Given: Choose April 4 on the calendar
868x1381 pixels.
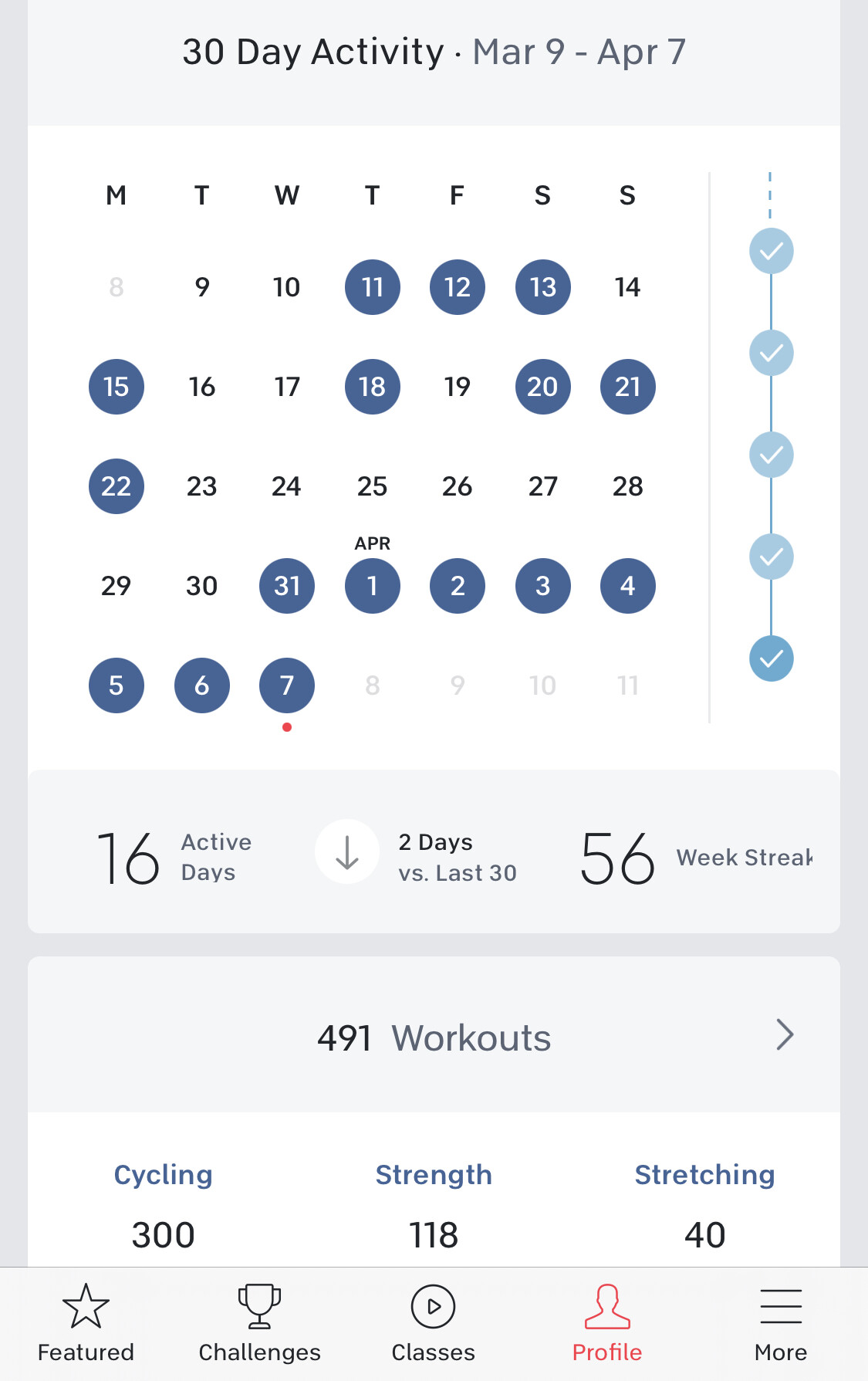Looking at the screenshot, I should point(627,586).
